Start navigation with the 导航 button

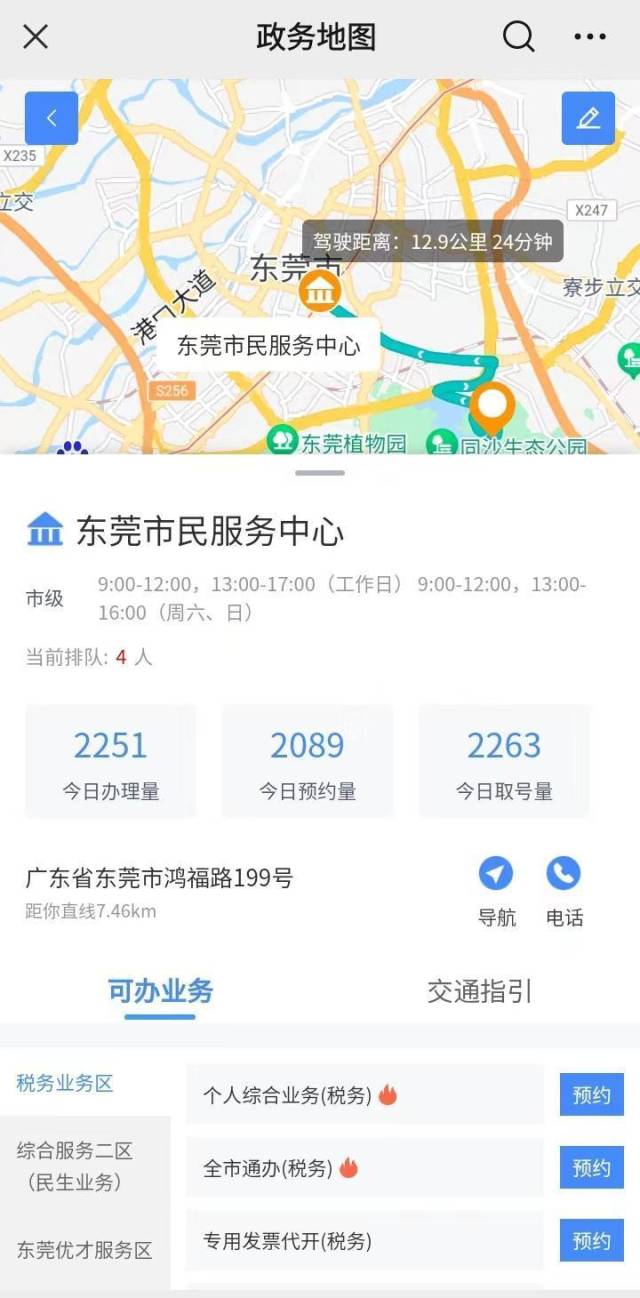(496, 890)
